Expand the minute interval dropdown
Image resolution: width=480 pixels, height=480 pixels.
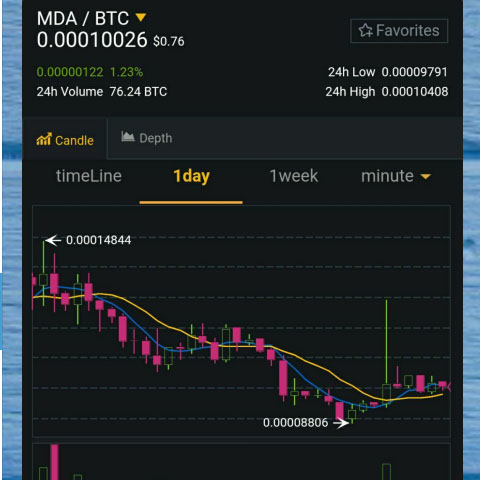(x=396, y=176)
